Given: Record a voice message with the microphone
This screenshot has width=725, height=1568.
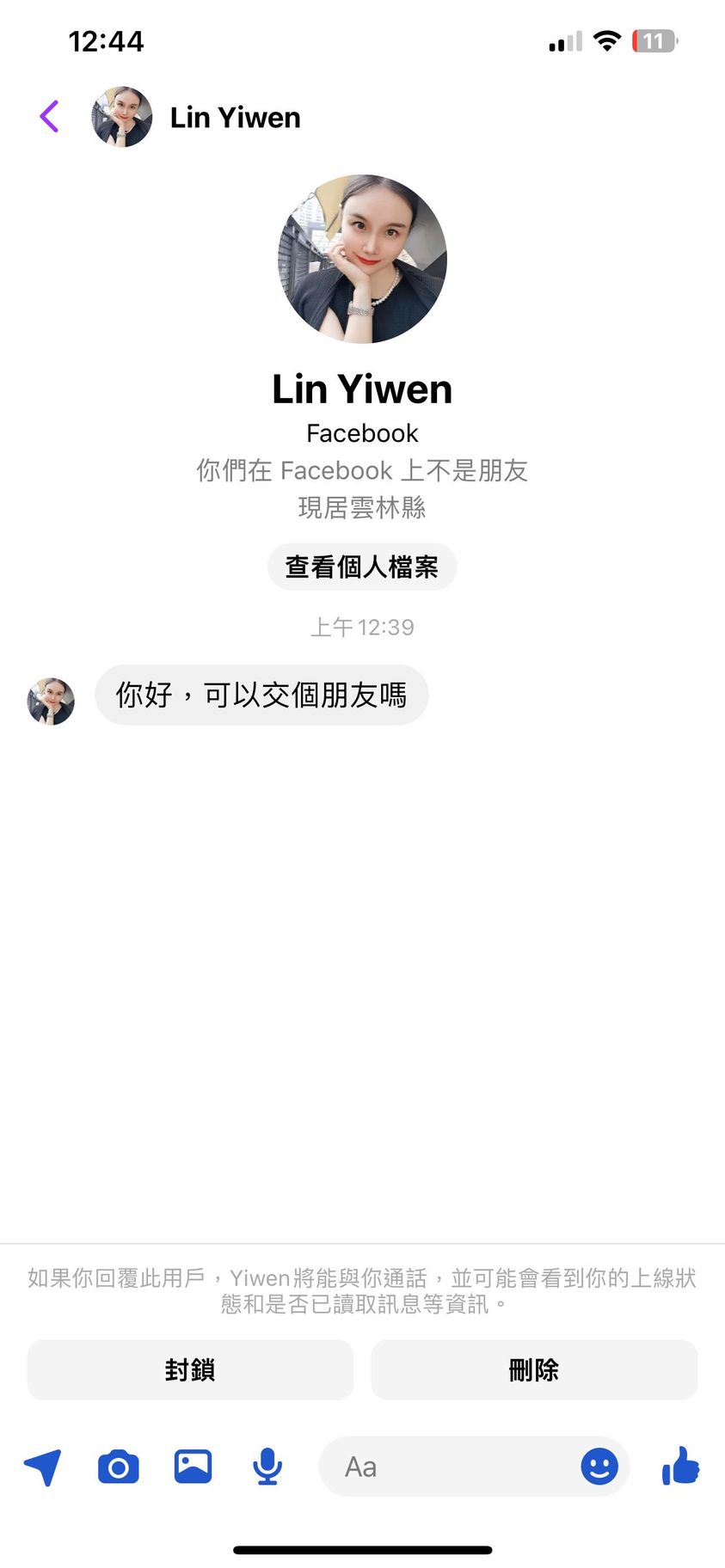Looking at the screenshot, I should click(x=267, y=1467).
